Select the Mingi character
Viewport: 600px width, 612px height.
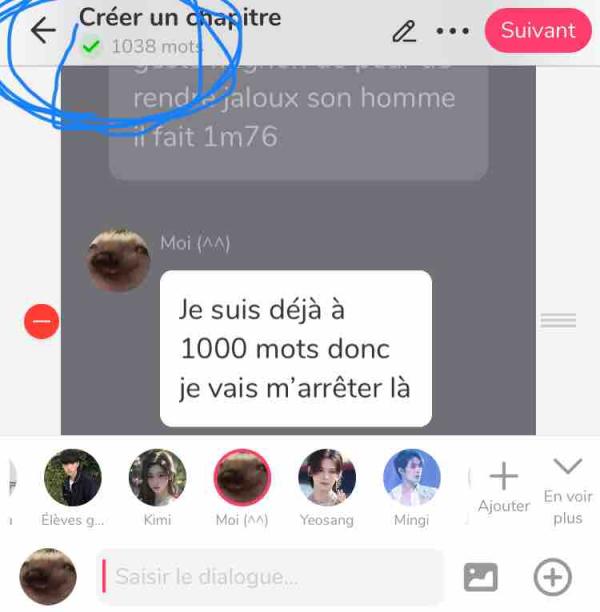click(x=412, y=478)
